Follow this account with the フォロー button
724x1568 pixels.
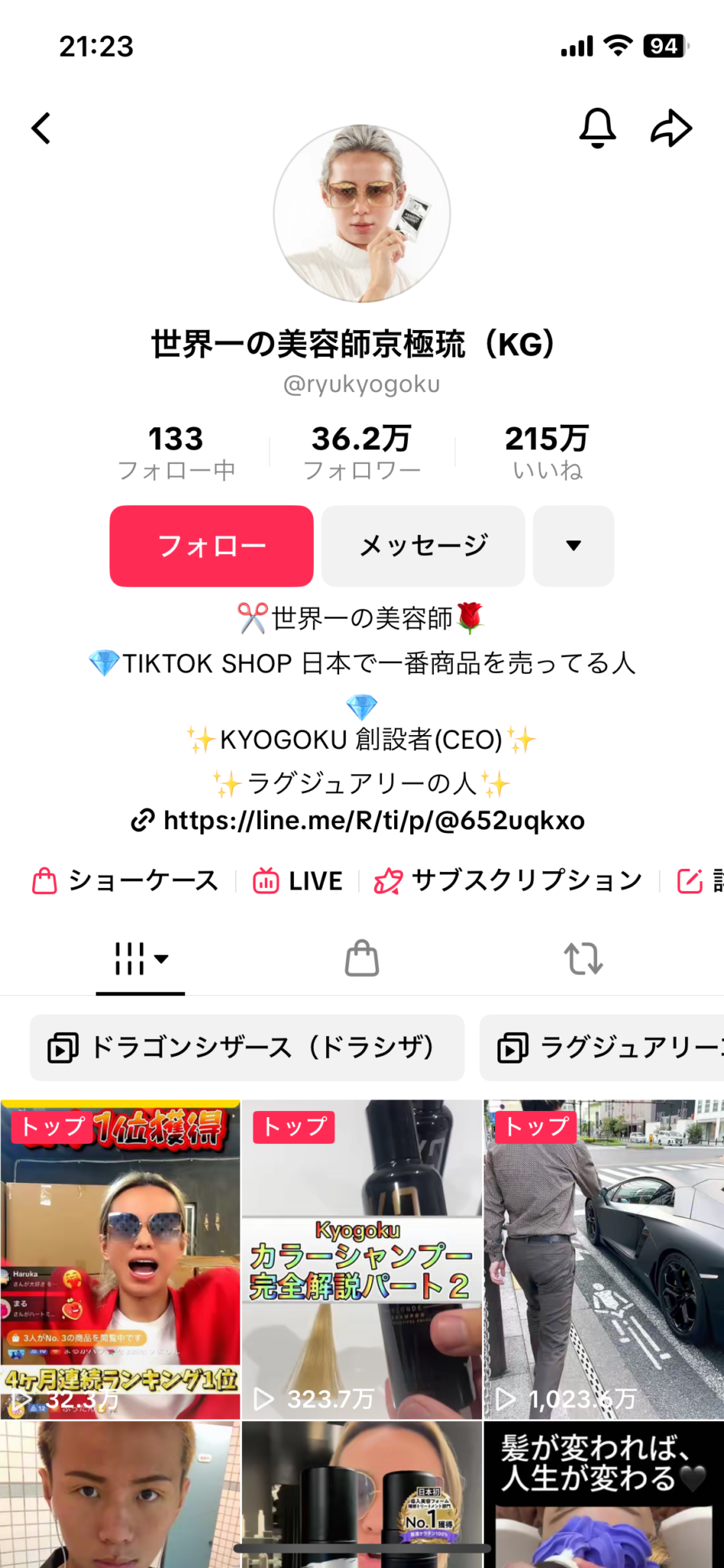(211, 546)
